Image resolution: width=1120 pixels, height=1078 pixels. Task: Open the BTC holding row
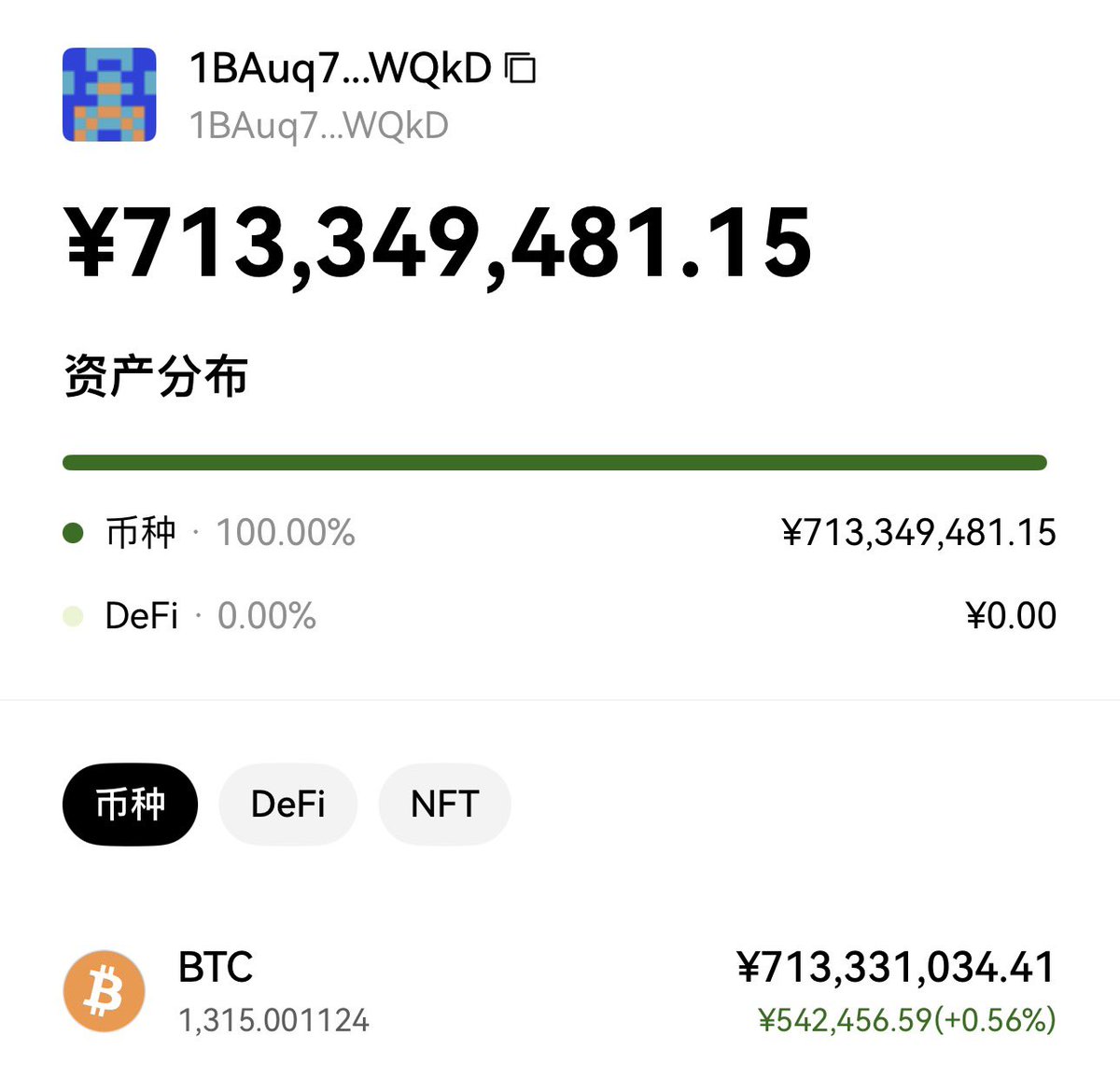coord(560,991)
